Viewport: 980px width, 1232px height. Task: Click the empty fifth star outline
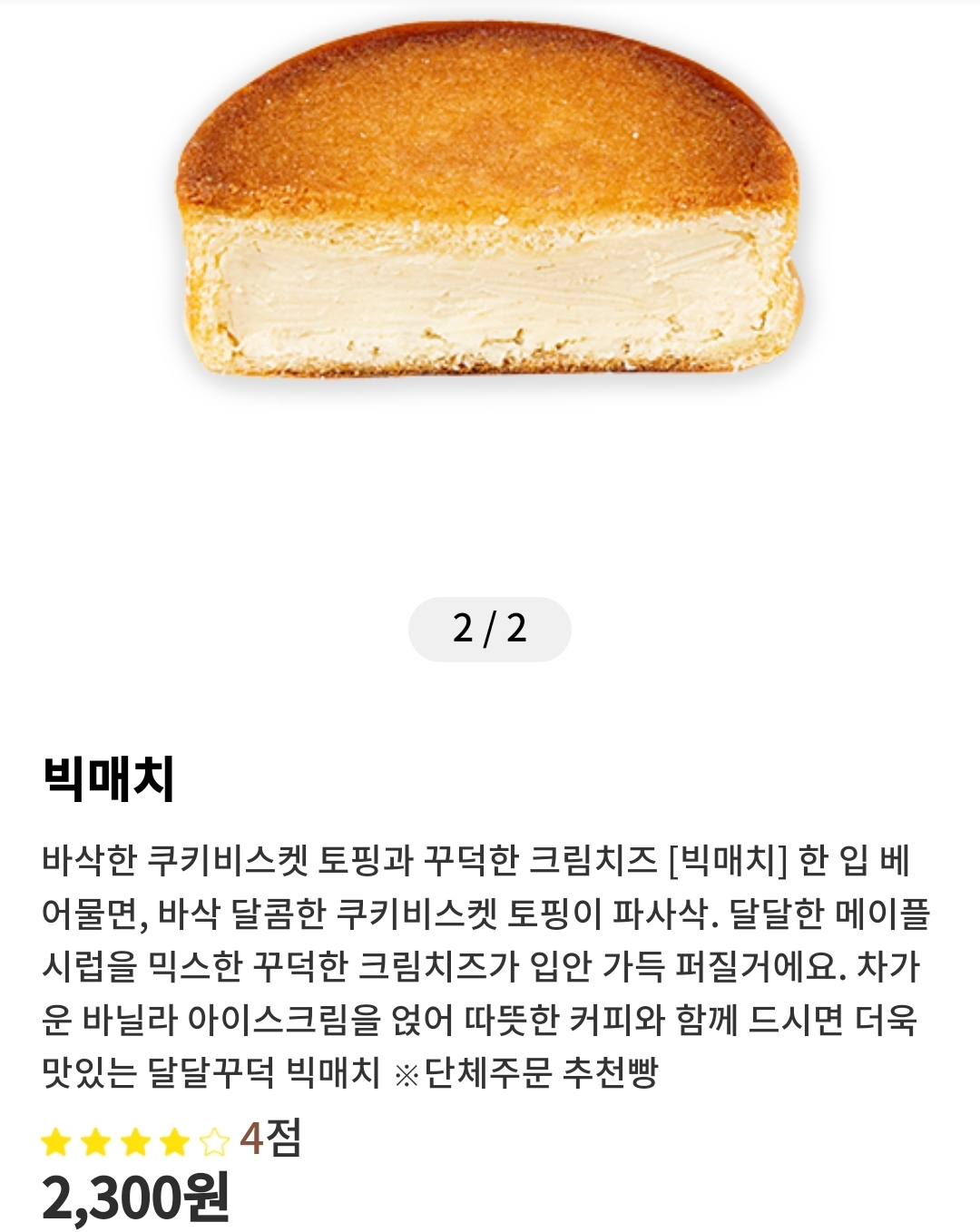coord(215,1141)
